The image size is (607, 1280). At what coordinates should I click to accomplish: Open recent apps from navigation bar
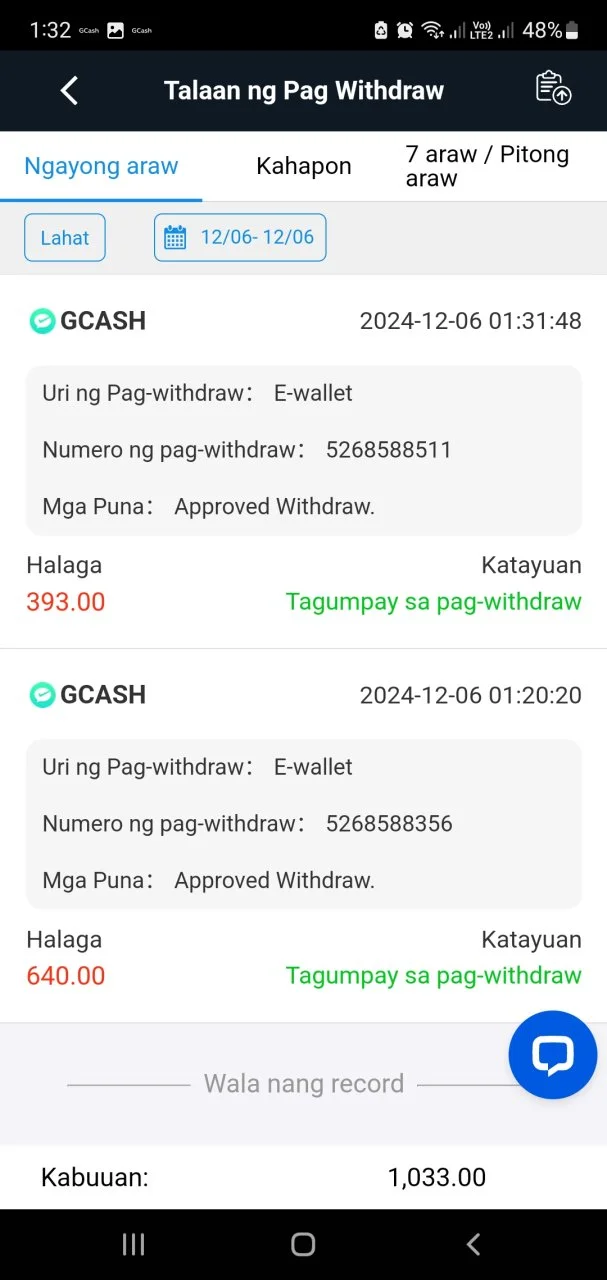[133, 1244]
